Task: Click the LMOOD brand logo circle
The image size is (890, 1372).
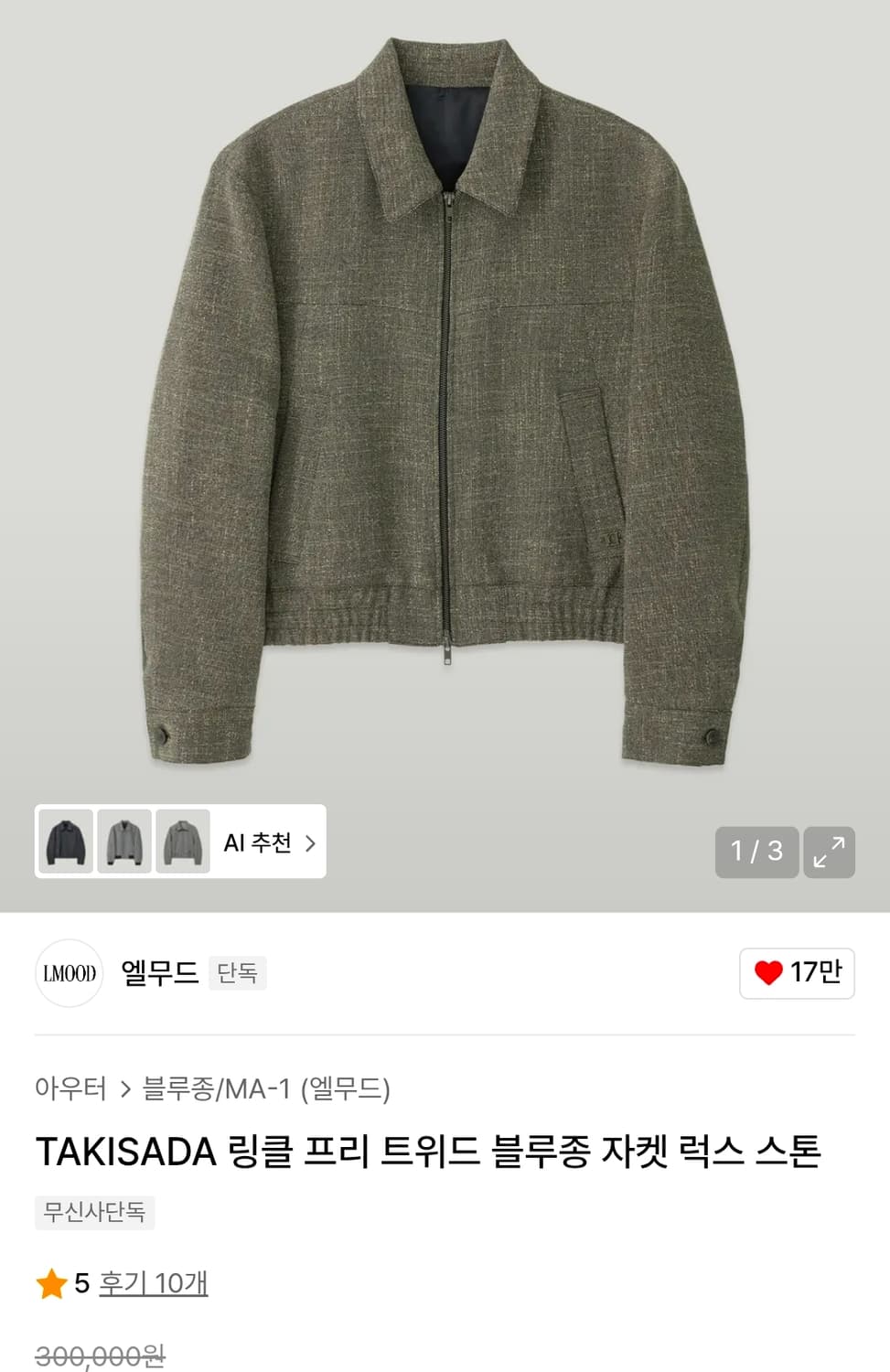Action: pos(69,973)
